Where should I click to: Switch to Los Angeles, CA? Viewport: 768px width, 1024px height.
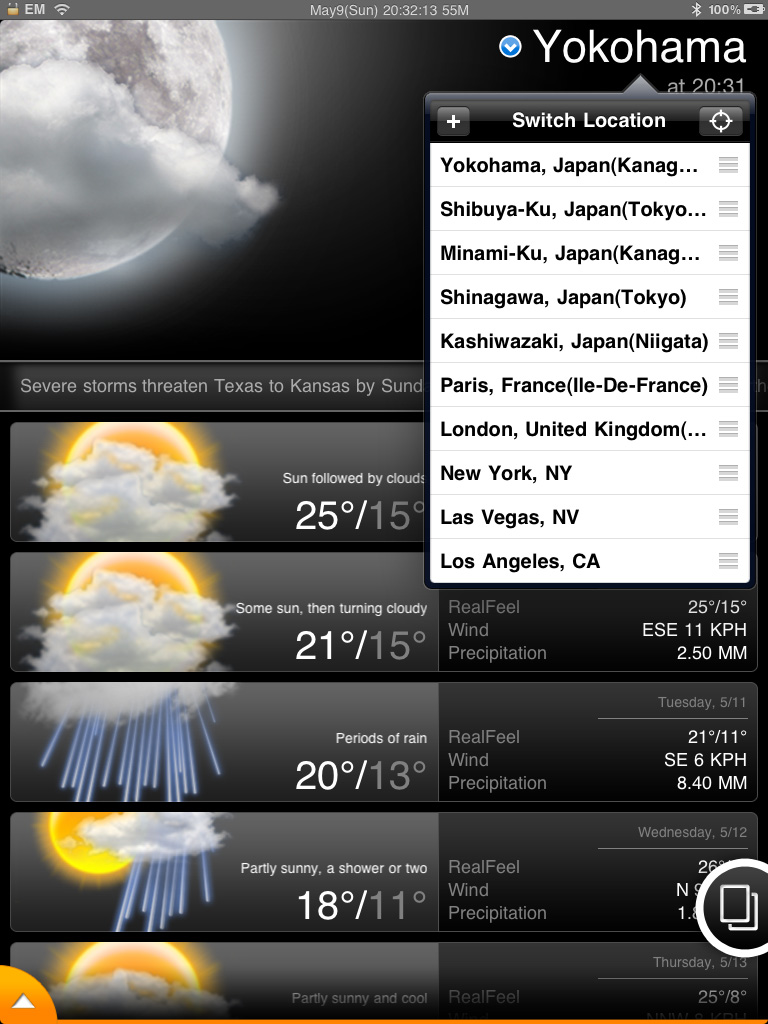tap(520, 562)
